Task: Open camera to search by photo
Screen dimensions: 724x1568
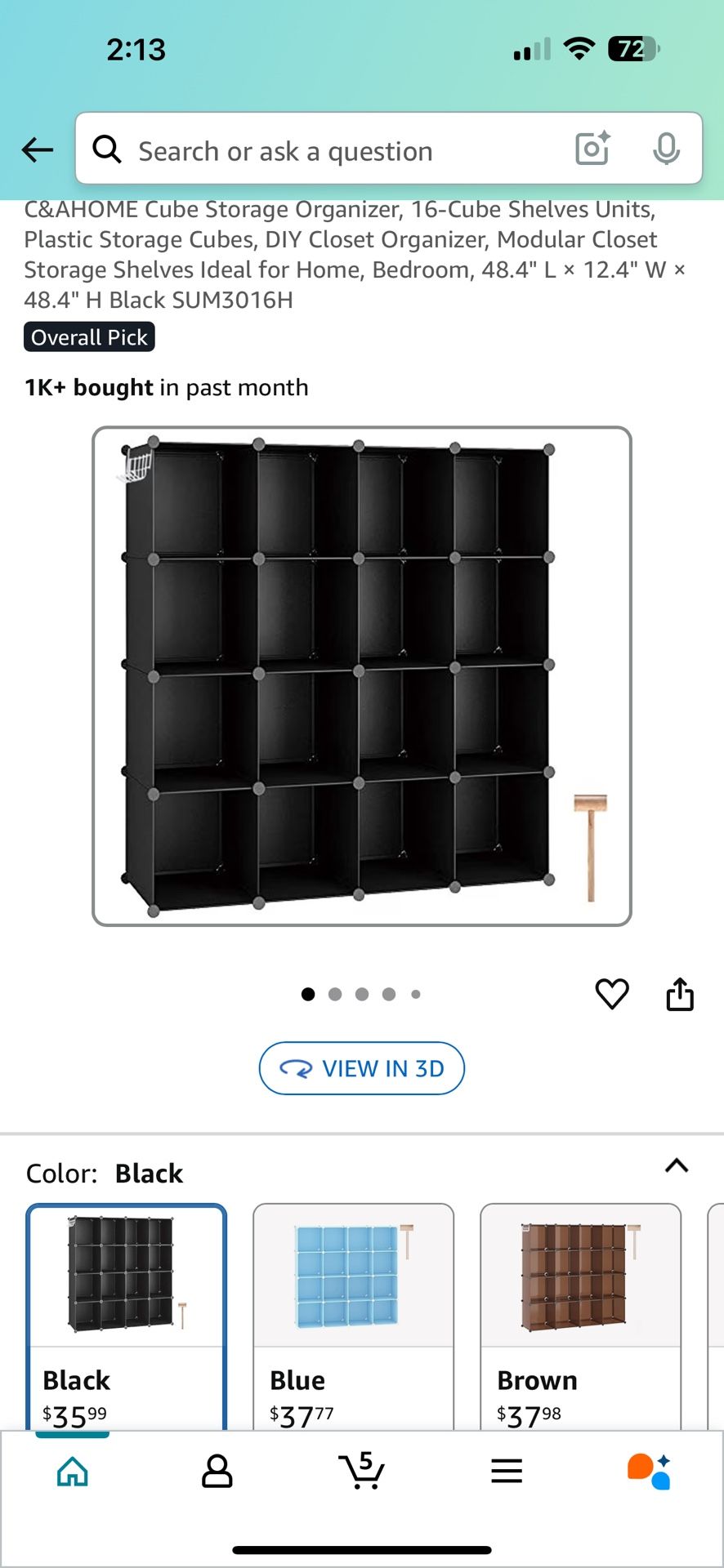Action: [x=591, y=149]
